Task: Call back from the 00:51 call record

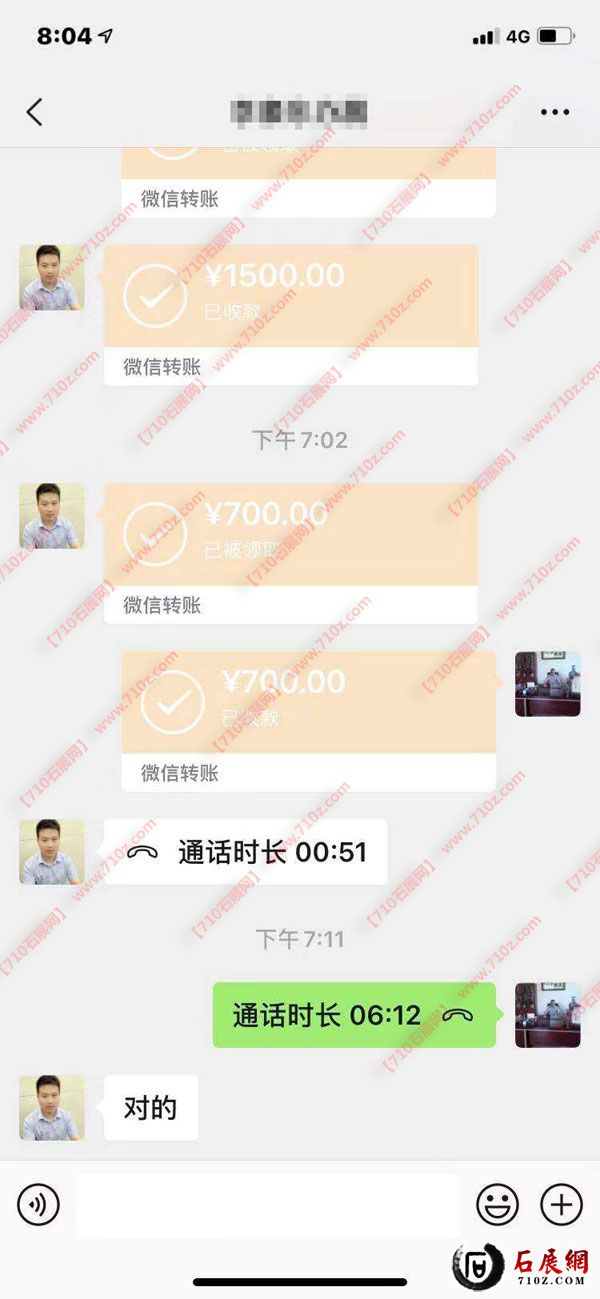Action: pos(246,852)
